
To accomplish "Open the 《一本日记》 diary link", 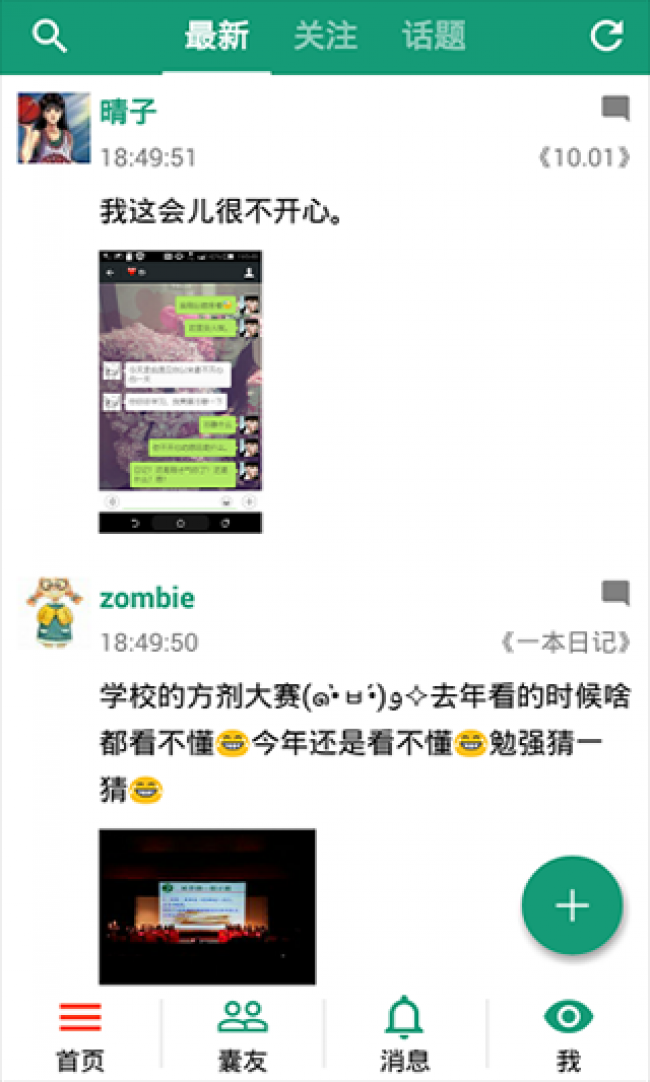I will coord(565,641).
